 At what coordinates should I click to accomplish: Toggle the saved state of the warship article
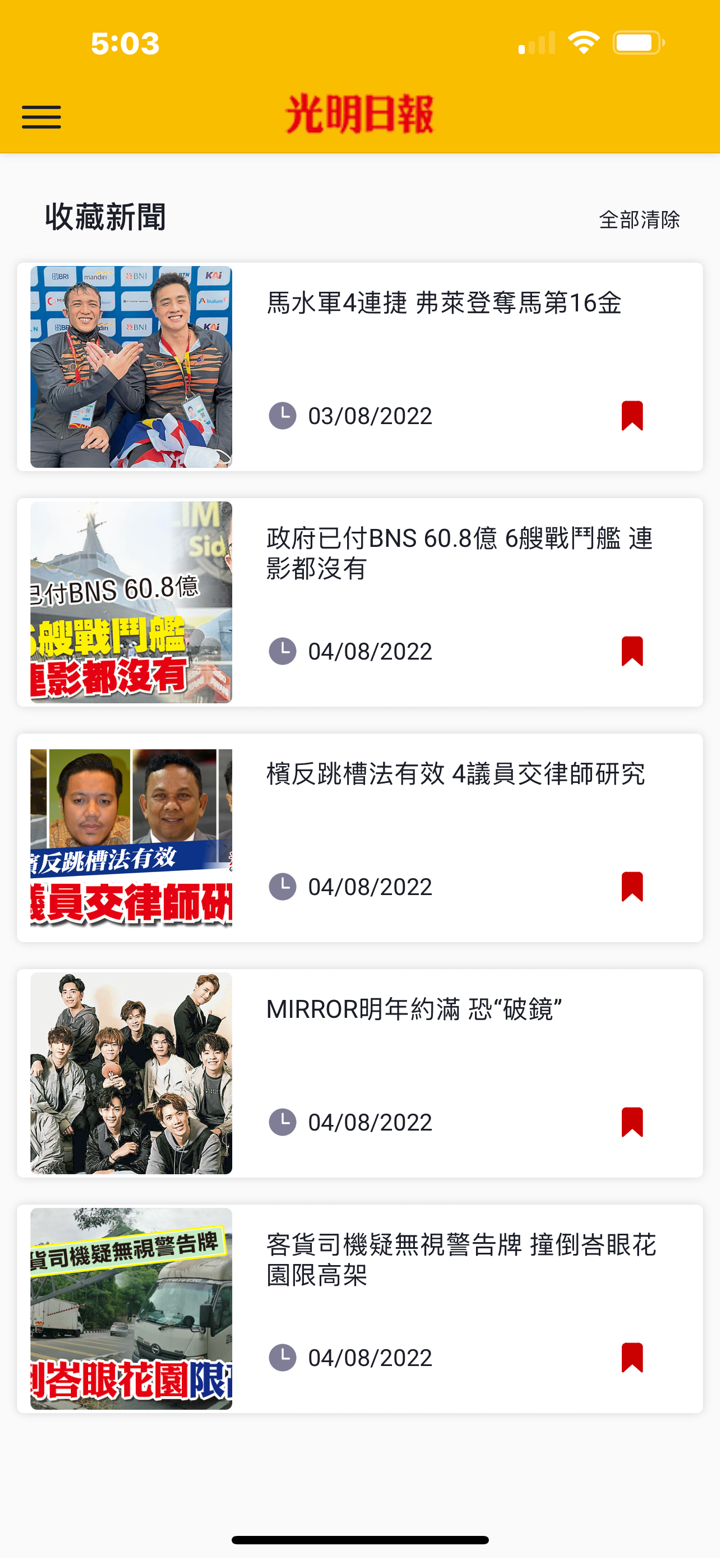[x=631, y=650]
